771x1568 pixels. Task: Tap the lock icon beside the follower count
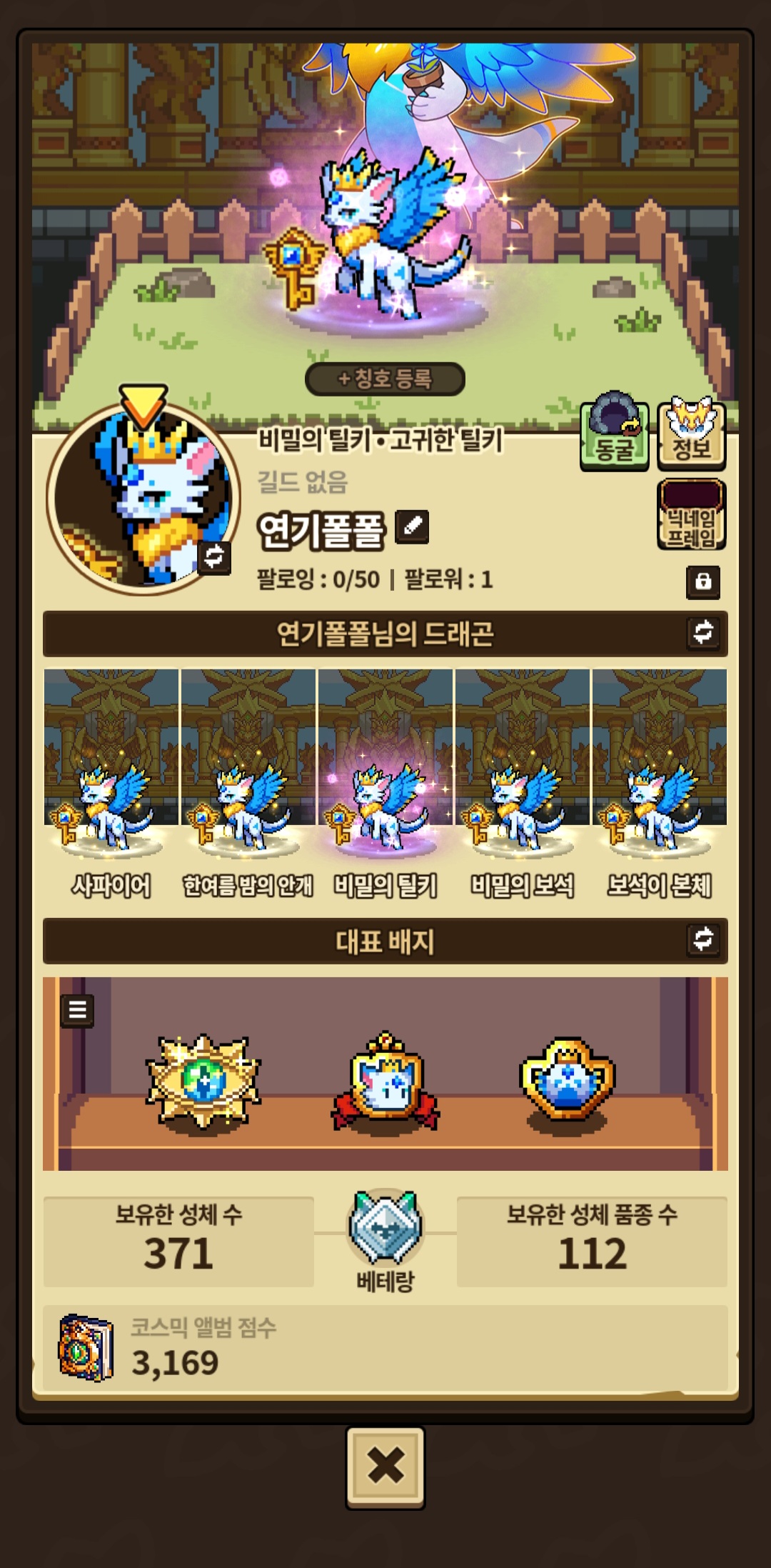[x=703, y=581]
